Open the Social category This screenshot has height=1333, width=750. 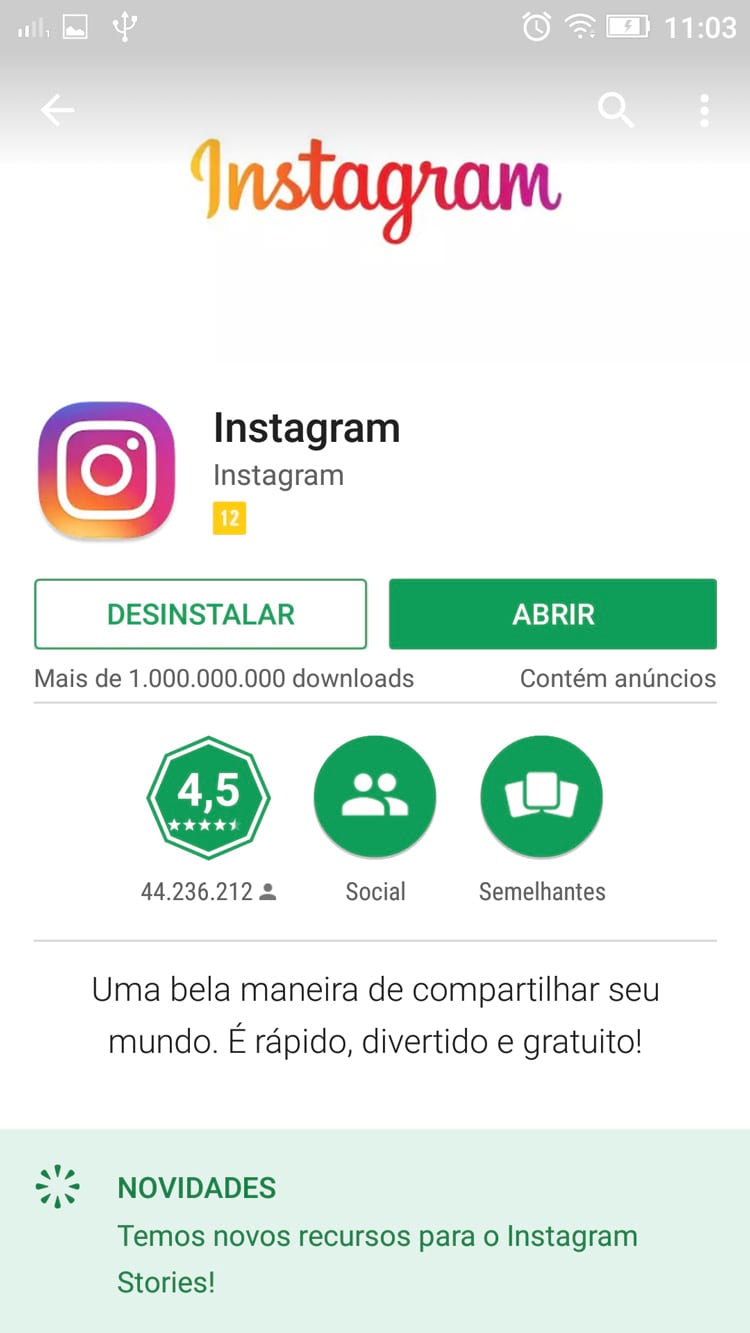pyautogui.click(x=375, y=798)
